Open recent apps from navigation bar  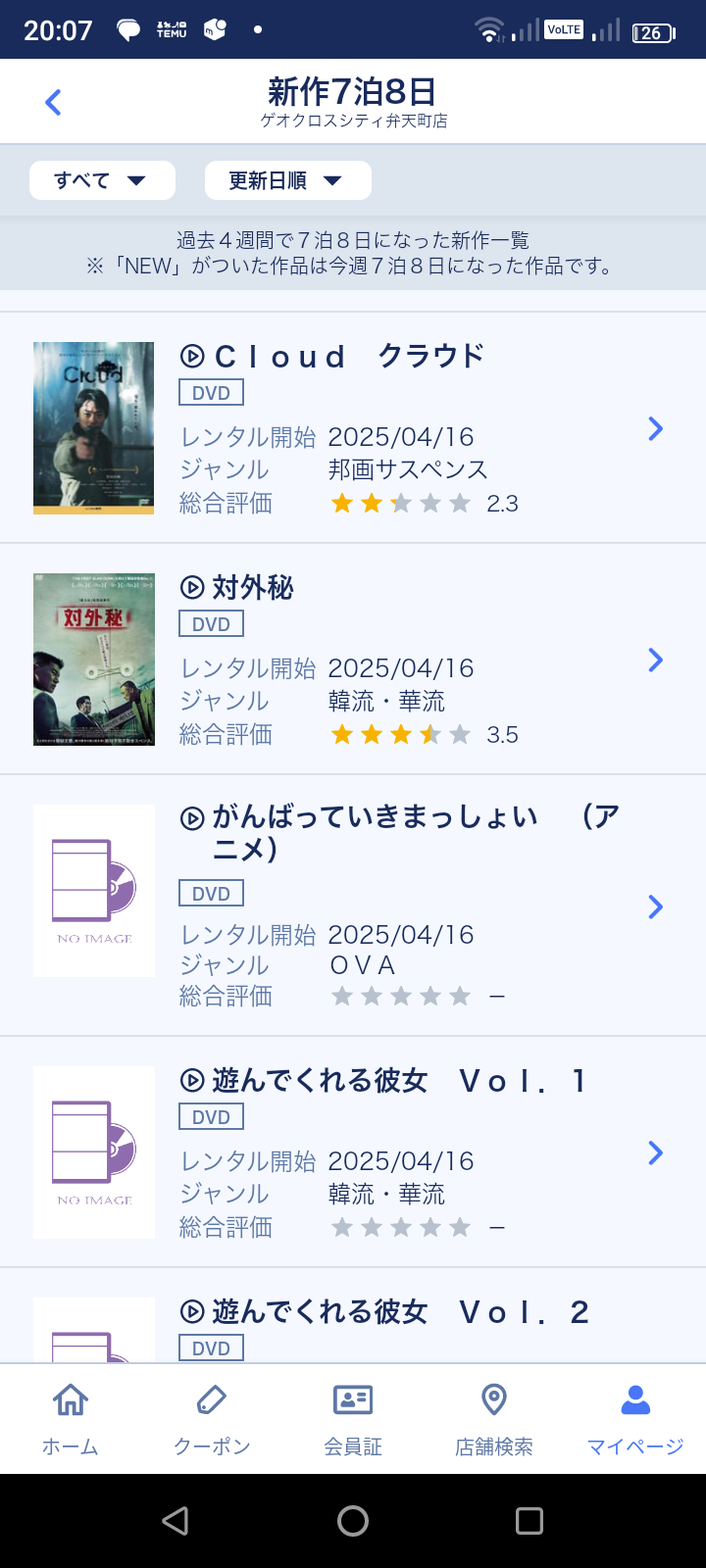tap(529, 1521)
